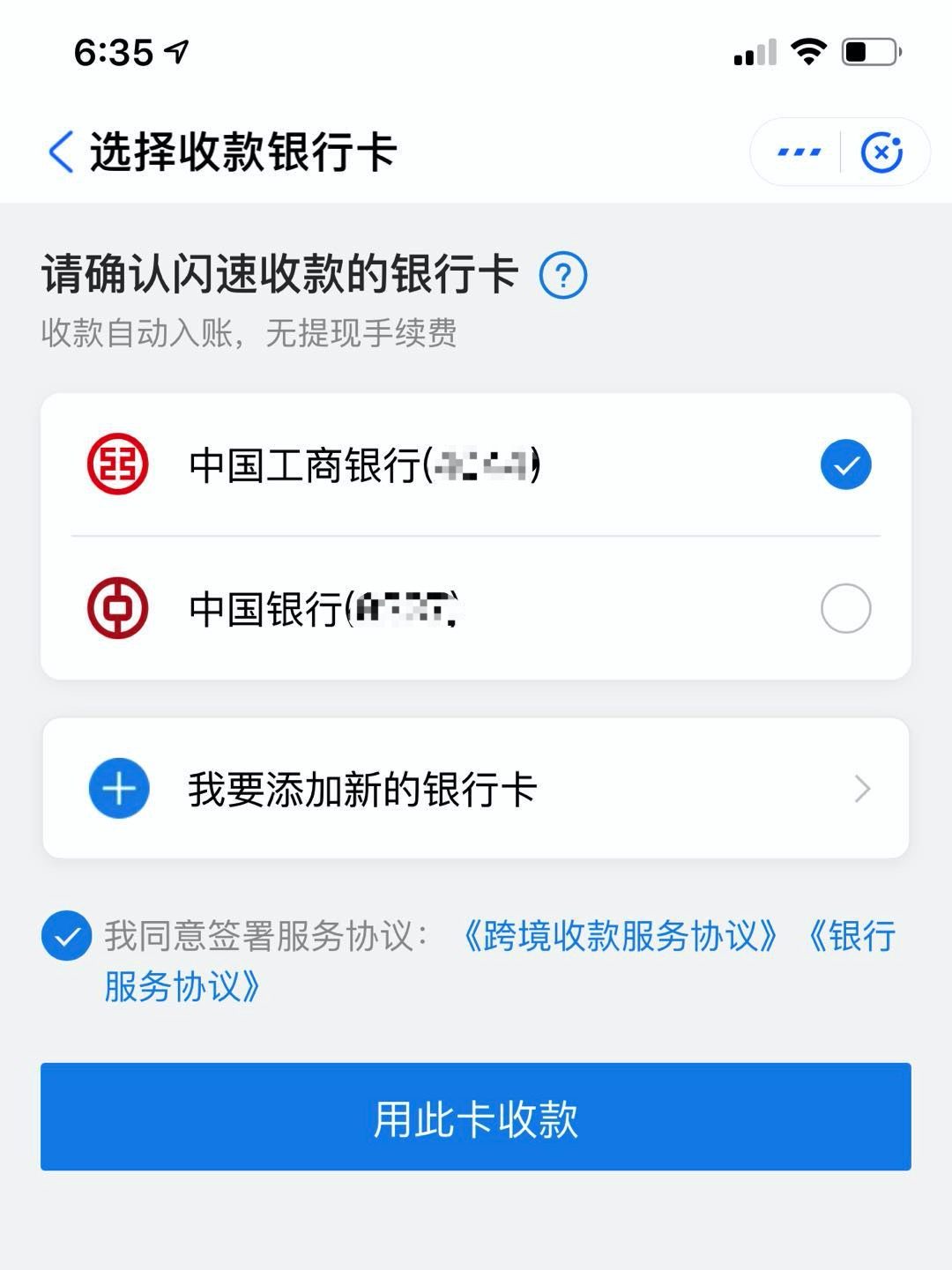Deselect the checked 中国工商银行 radio button
The height and width of the screenshot is (1270, 952).
pyautogui.click(x=845, y=464)
